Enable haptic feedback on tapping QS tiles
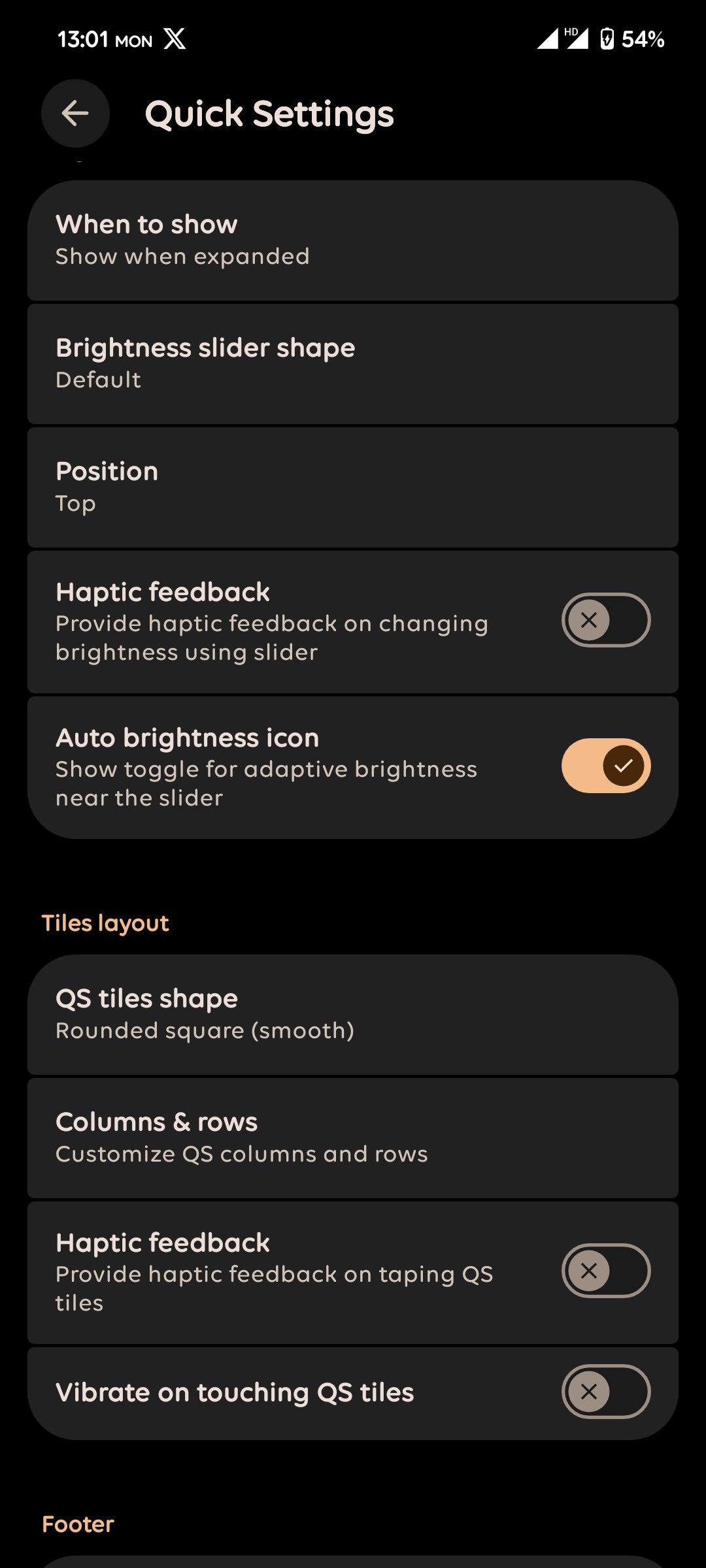The height and width of the screenshot is (1568, 706). (605, 1271)
